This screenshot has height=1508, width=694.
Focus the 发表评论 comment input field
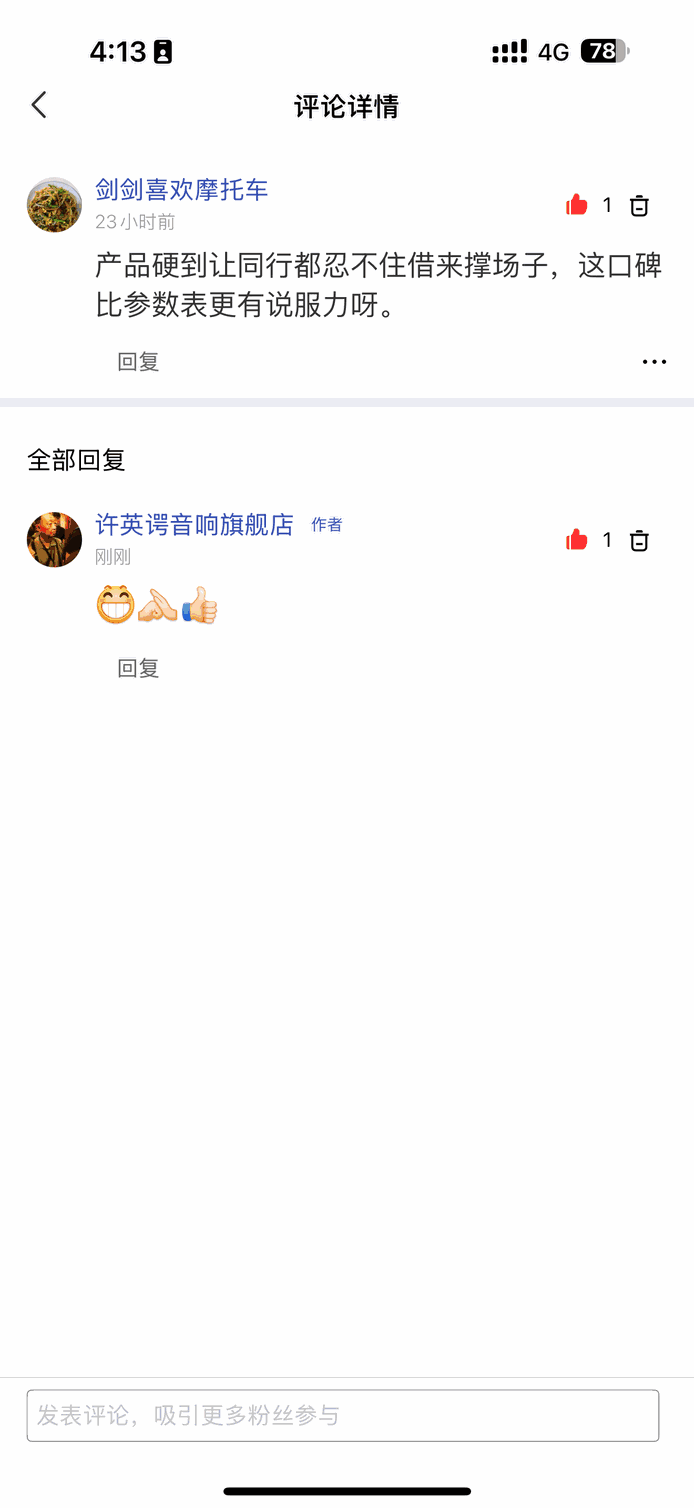coord(342,1415)
